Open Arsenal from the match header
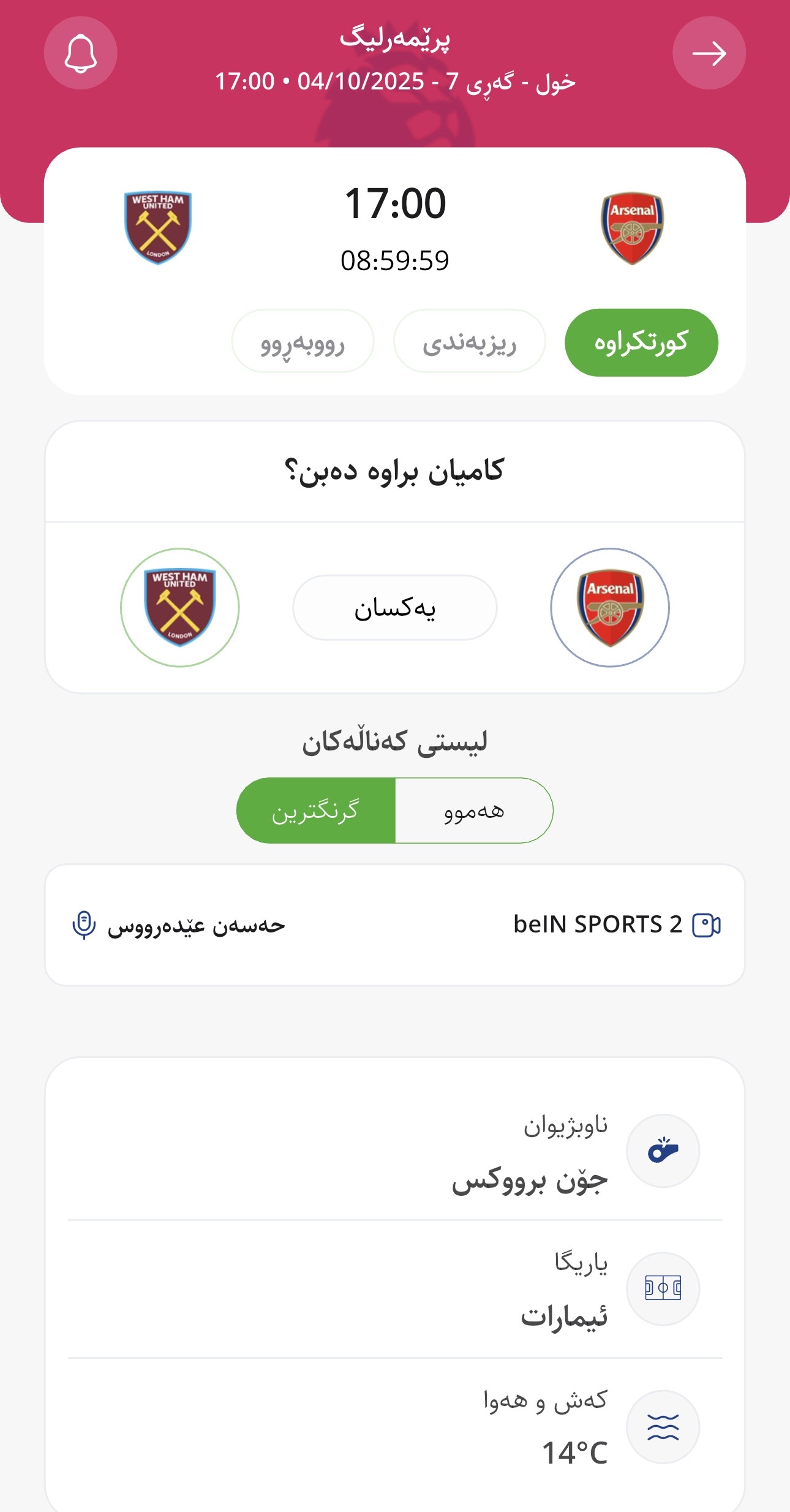This screenshot has width=790, height=1512. click(632, 228)
